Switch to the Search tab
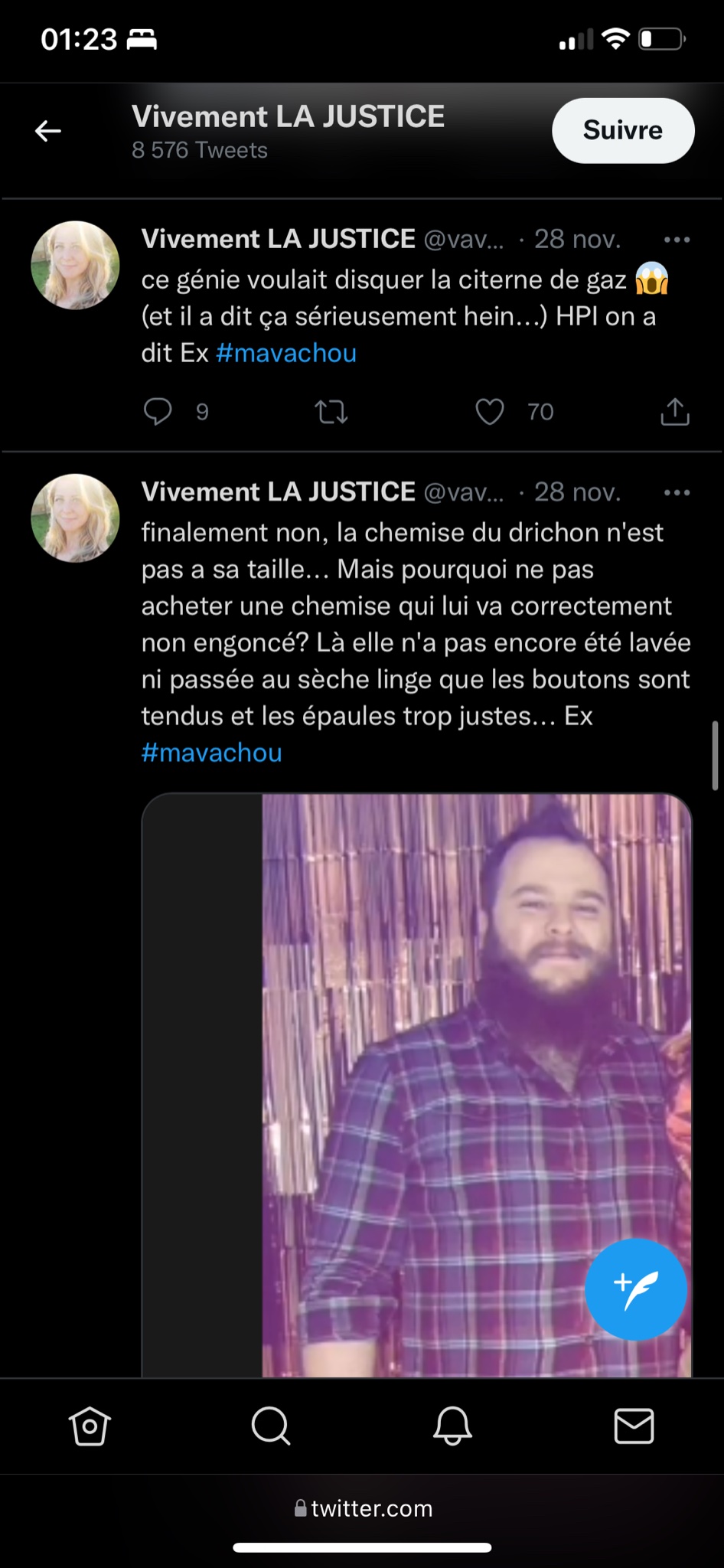The image size is (724, 1568). (271, 1426)
